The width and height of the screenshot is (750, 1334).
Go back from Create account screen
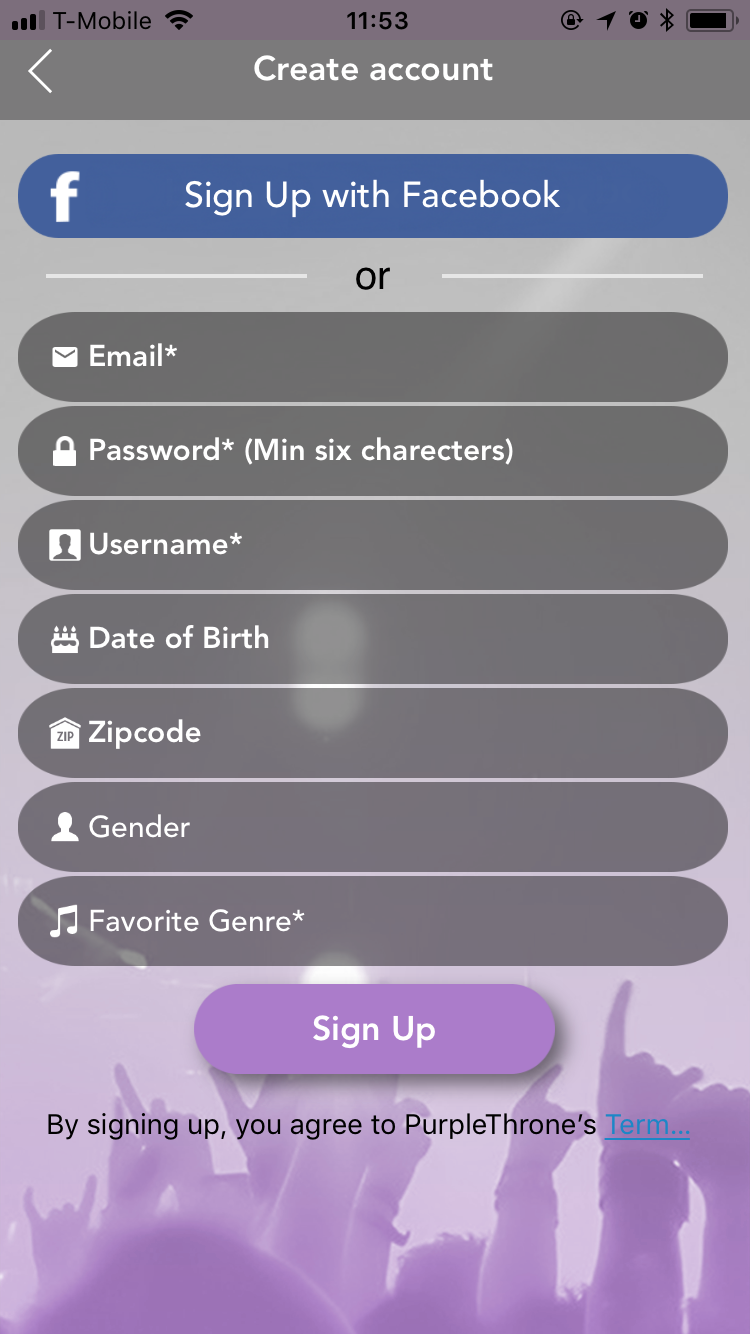click(40, 70)
